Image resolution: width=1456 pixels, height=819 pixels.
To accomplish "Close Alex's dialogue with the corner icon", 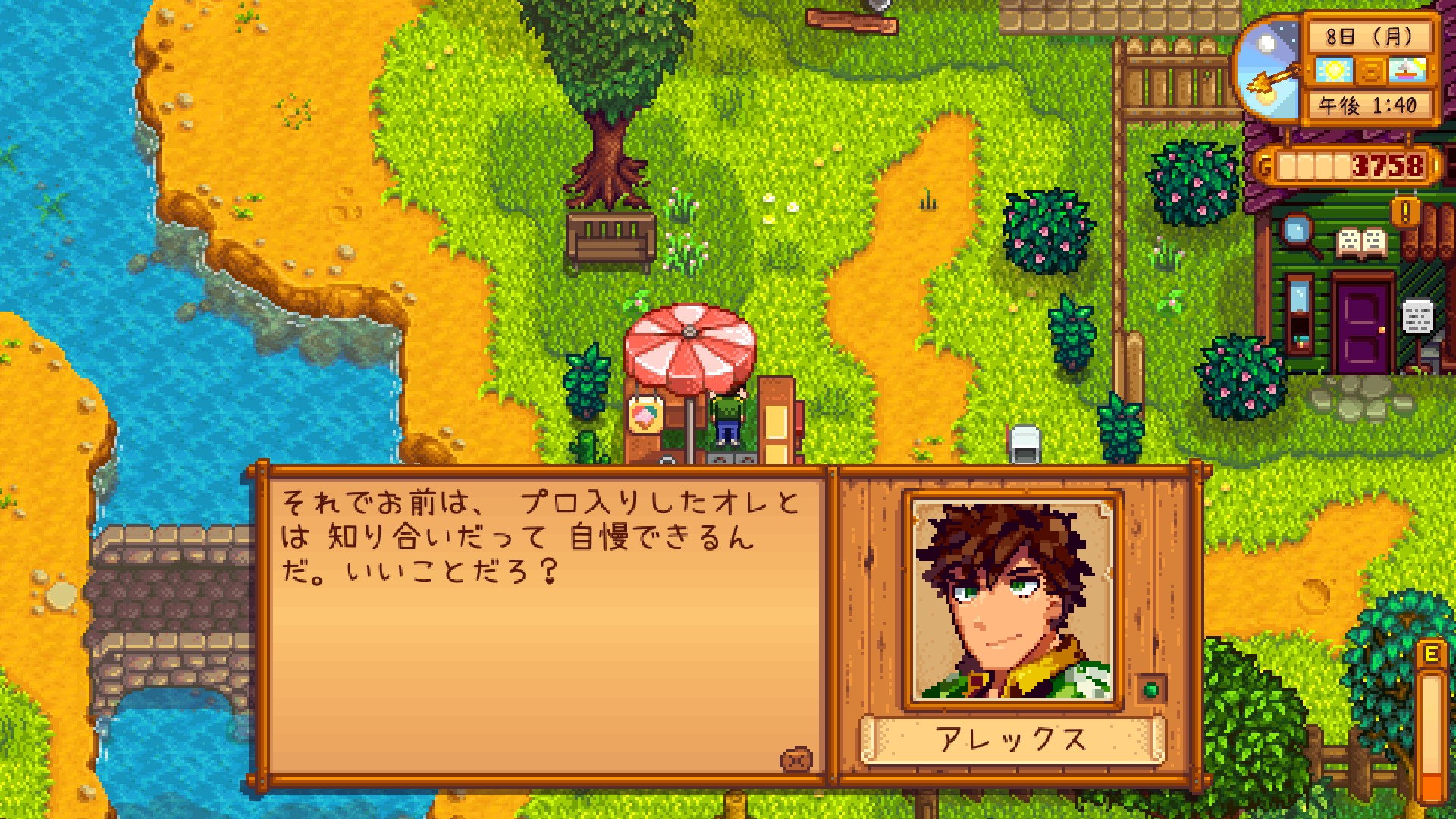I will pyautogui.click(x=795, y=759).
